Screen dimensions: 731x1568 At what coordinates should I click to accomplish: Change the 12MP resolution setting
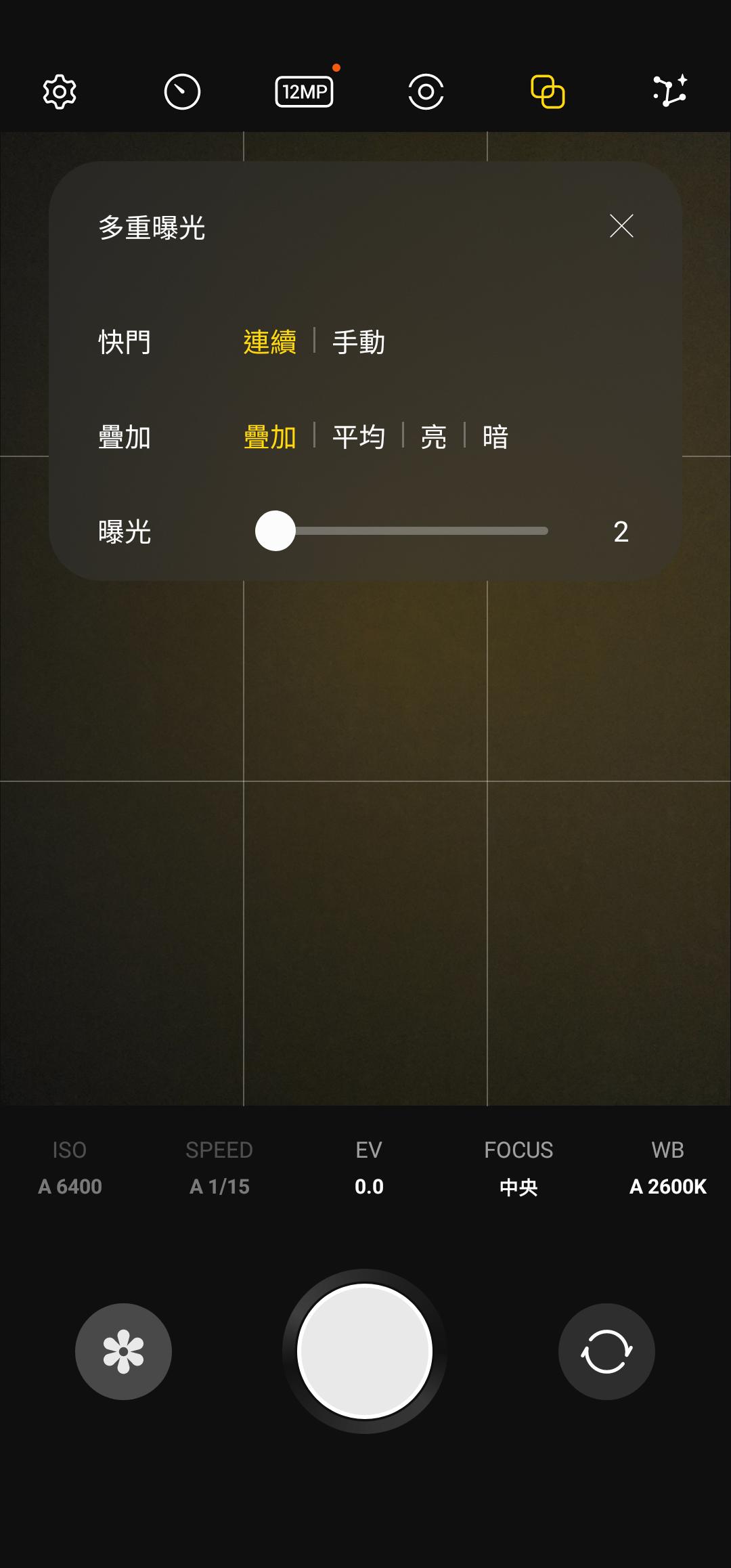tap(304, 91)
